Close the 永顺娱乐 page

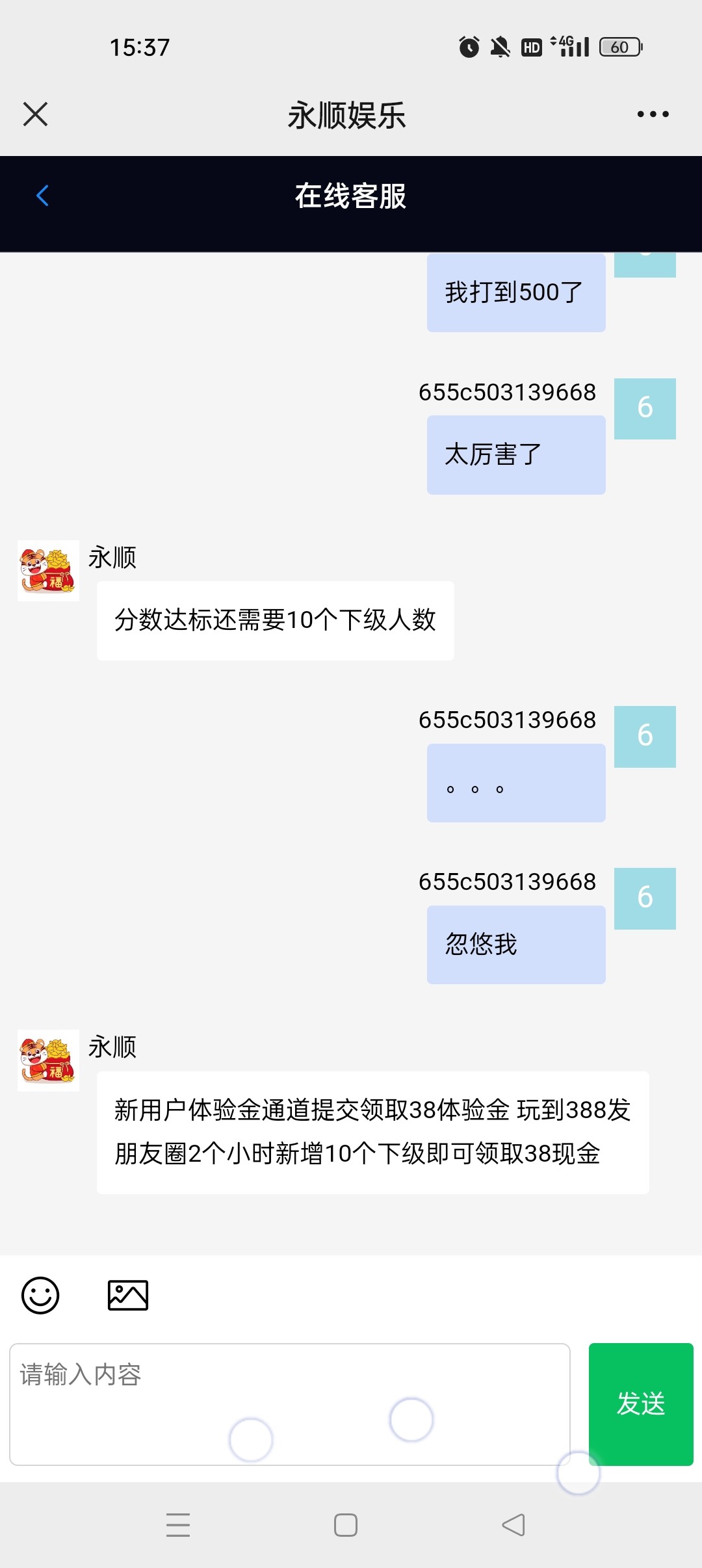[x=35, y=114]
